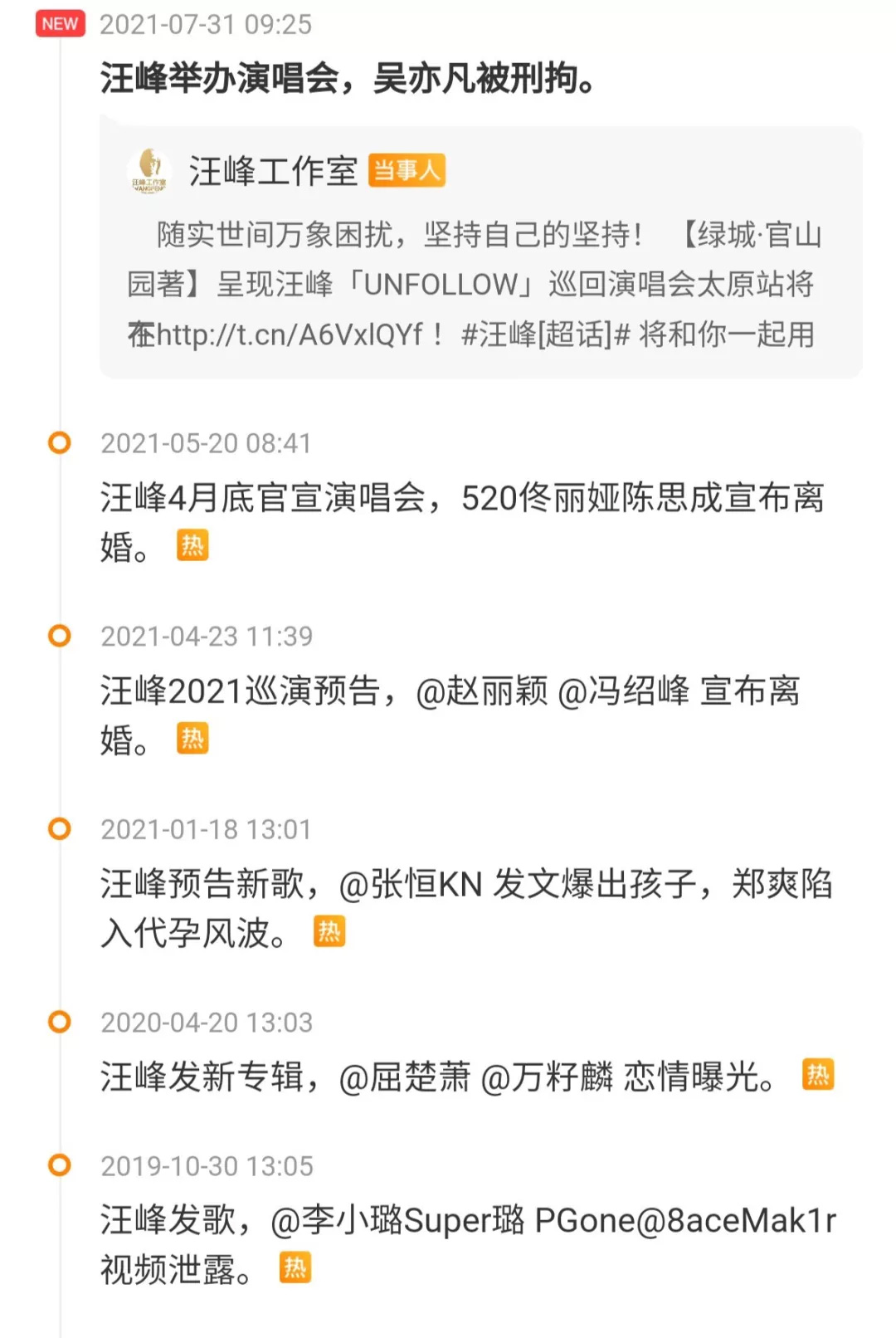Select the timeline dot for 2020-04-20
Screen dimensions: 896x1338
pyautogui.click(x=58, y=1021)
